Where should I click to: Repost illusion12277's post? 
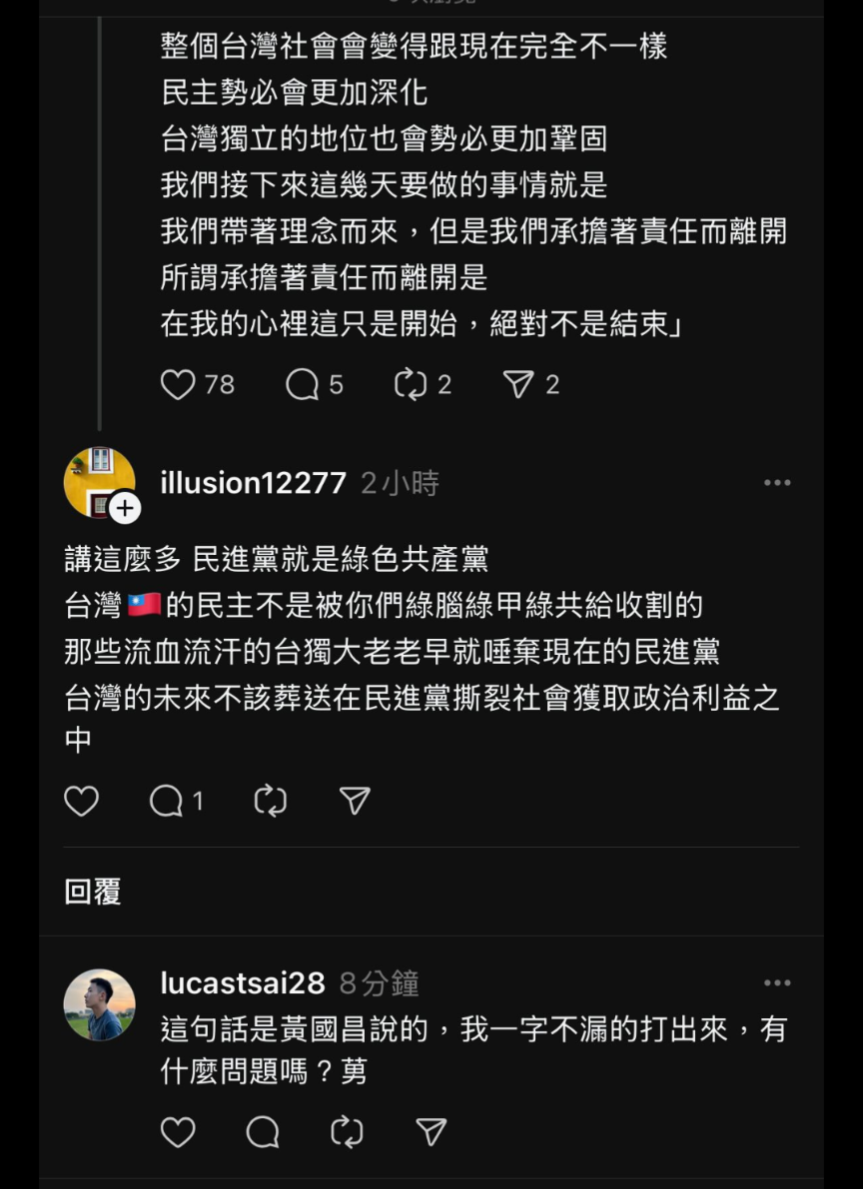[x=270, y=801]
